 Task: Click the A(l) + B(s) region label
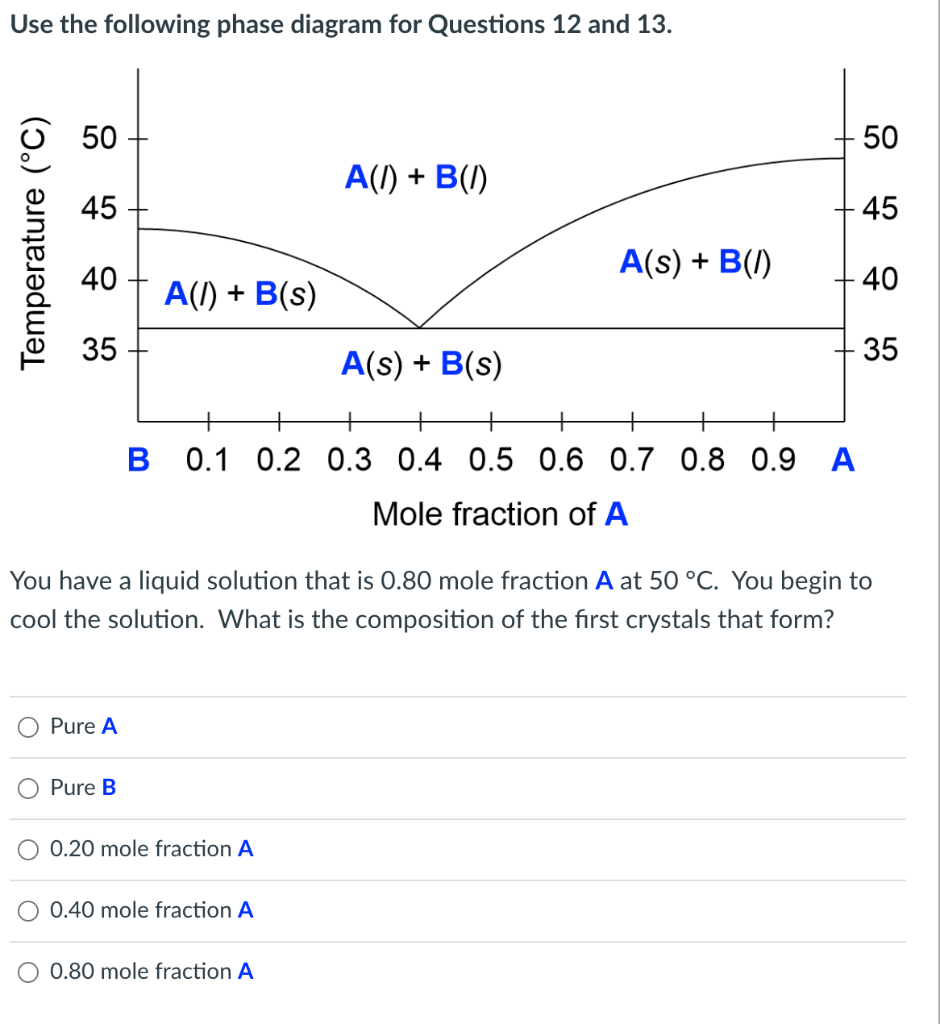(241, 295)
